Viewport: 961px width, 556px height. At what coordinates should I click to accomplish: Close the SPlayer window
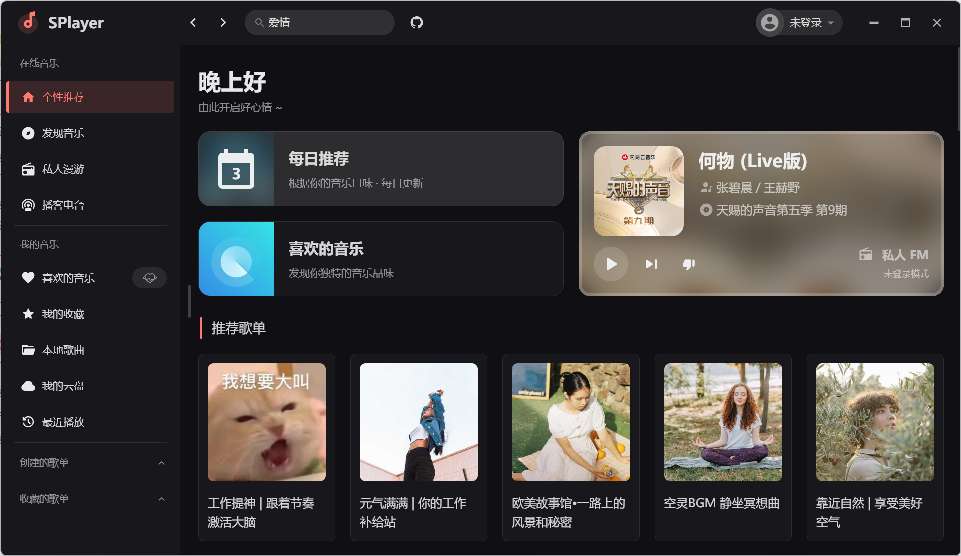[937, 22]
